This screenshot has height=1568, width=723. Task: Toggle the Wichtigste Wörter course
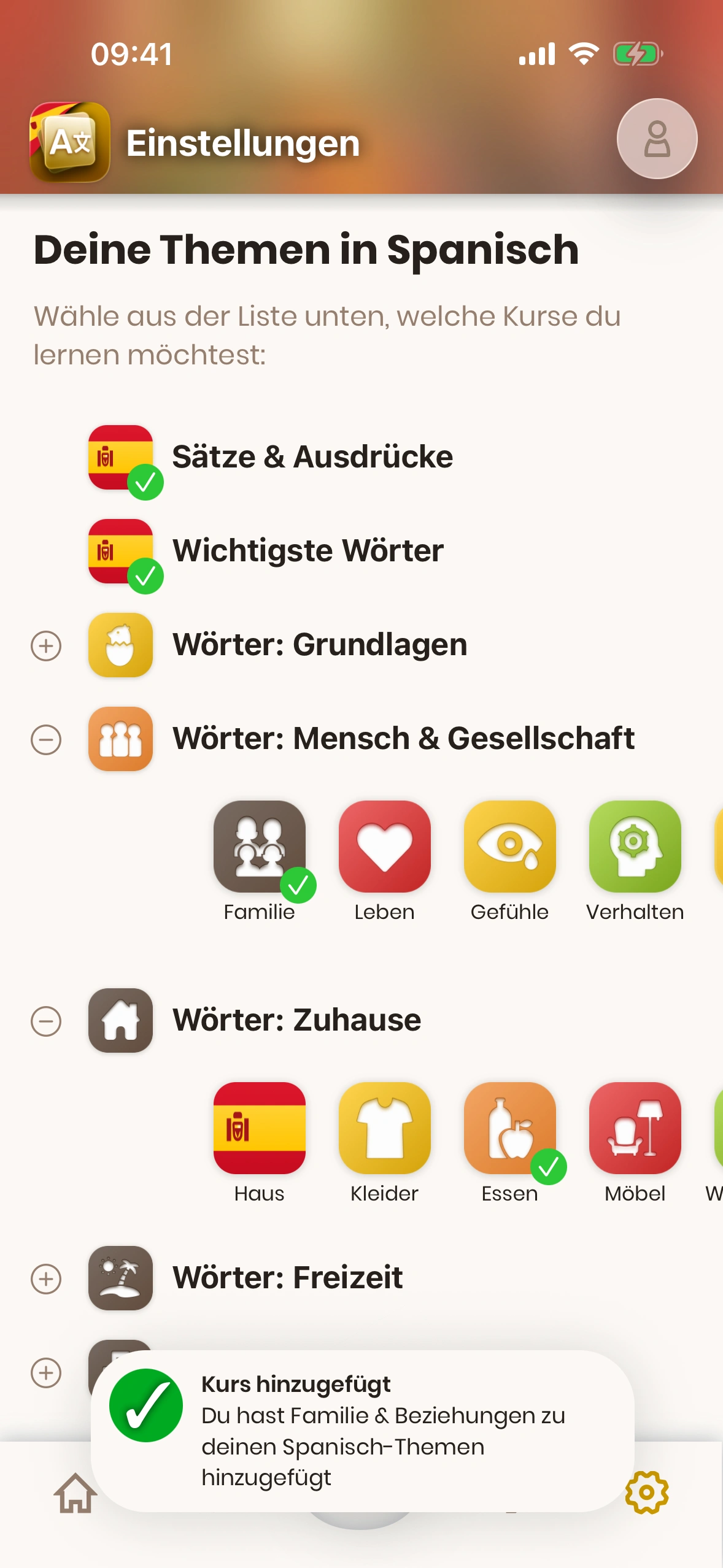click(x=121, y=551)
